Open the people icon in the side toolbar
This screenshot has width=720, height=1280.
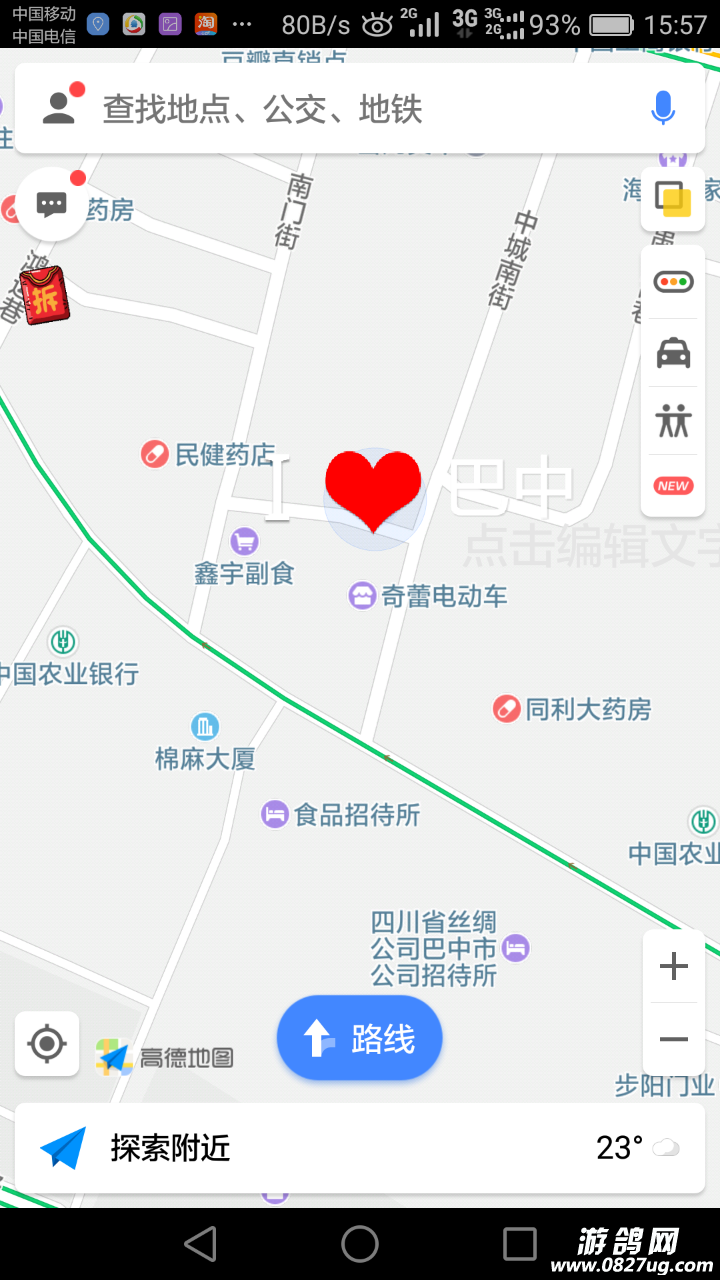[673, 421]
